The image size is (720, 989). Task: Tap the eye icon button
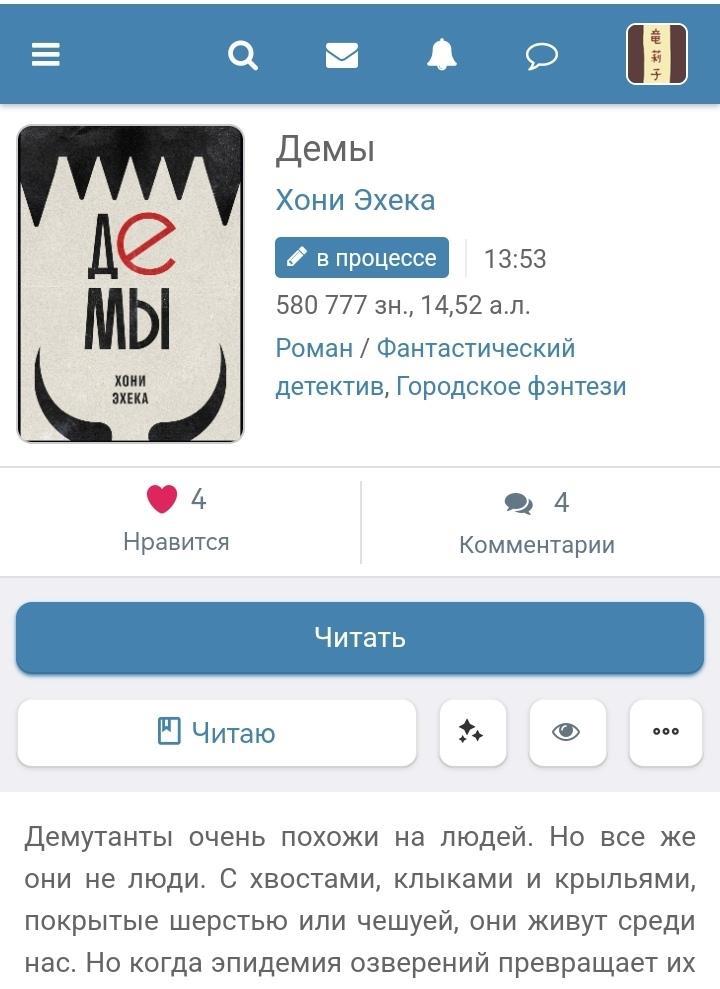coord(567,733)
